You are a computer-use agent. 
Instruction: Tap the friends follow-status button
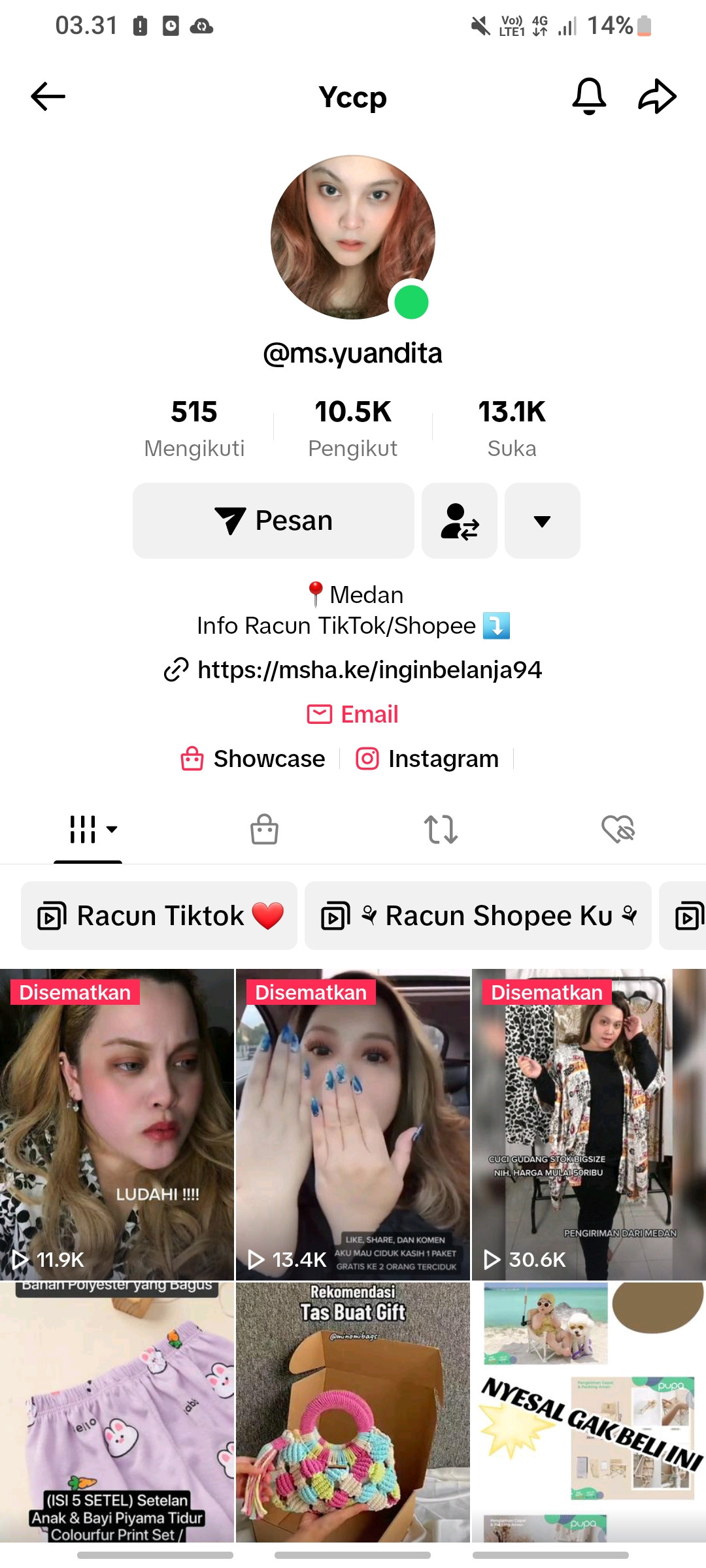(460, 521)
